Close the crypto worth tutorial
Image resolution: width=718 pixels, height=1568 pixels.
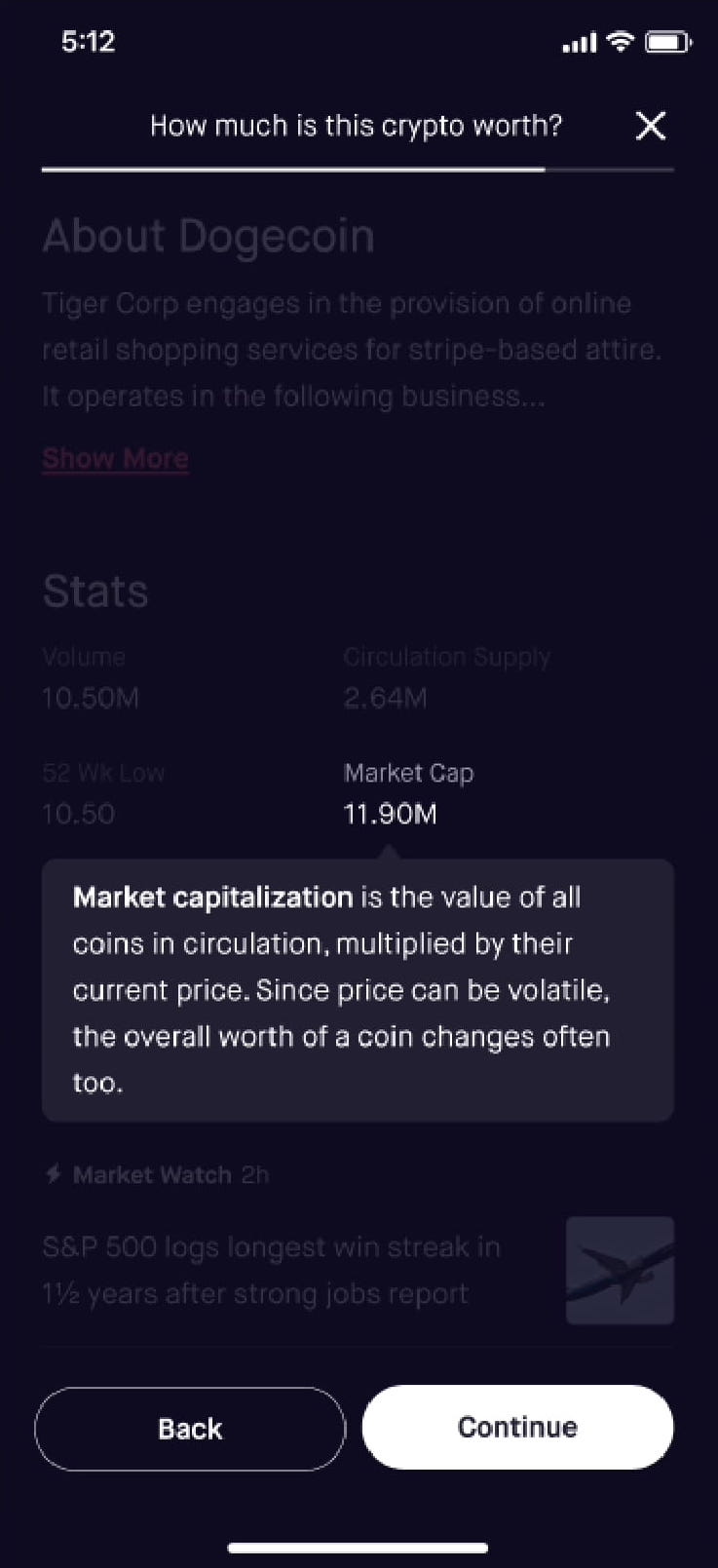[x=650, y=126]
